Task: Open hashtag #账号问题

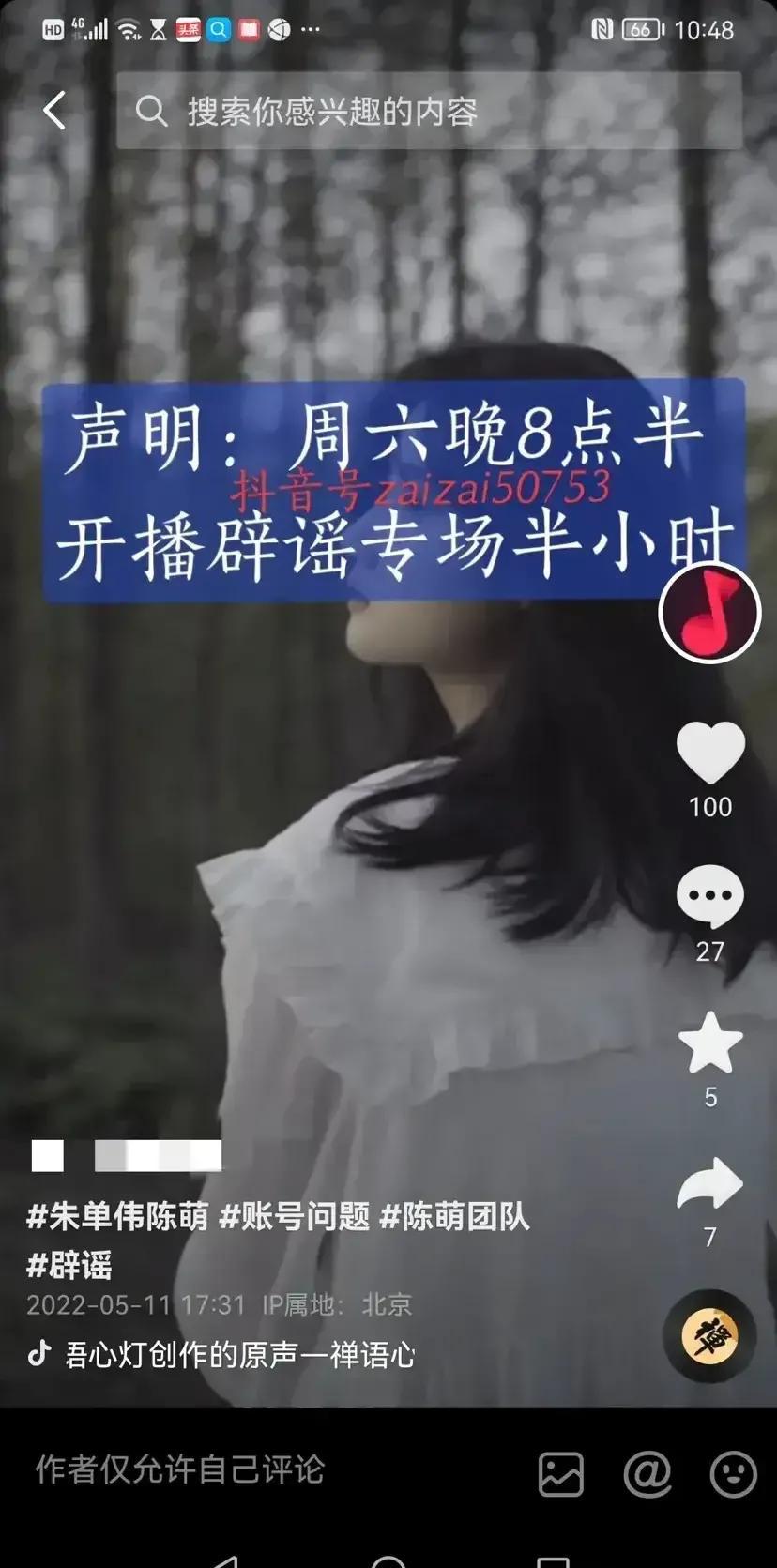Action: coord(295,1217)
